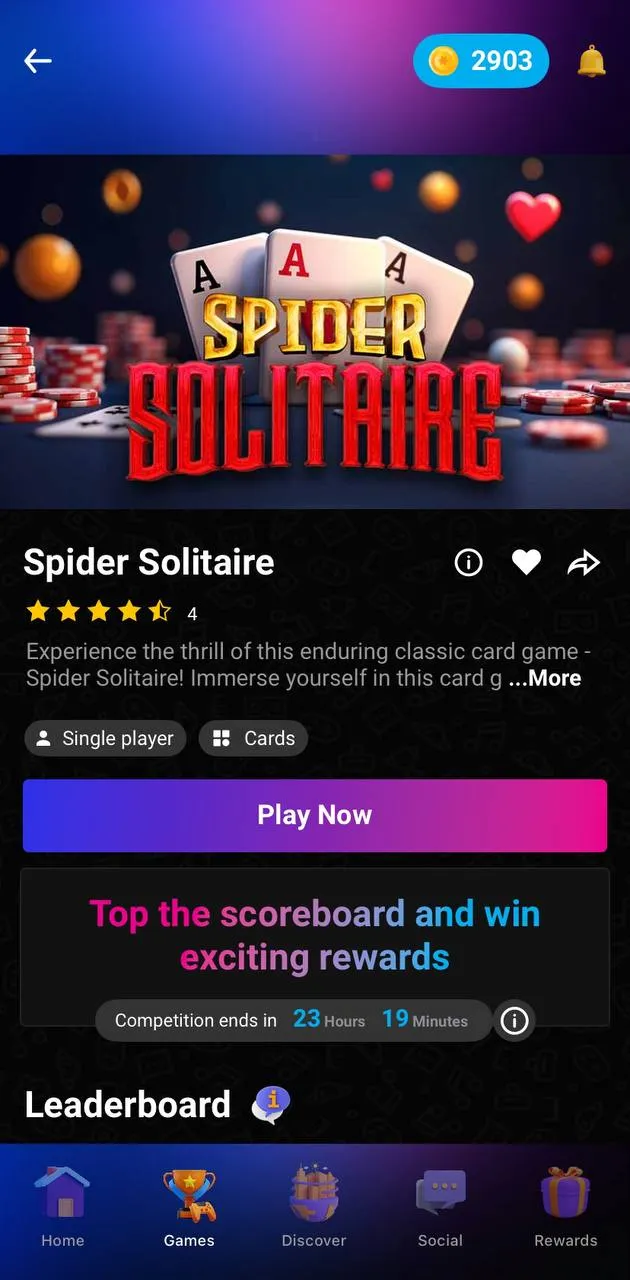Add Spider Solitaire to favorites with heart
This screenshot has width=630, height=1280.
[526, 563]
